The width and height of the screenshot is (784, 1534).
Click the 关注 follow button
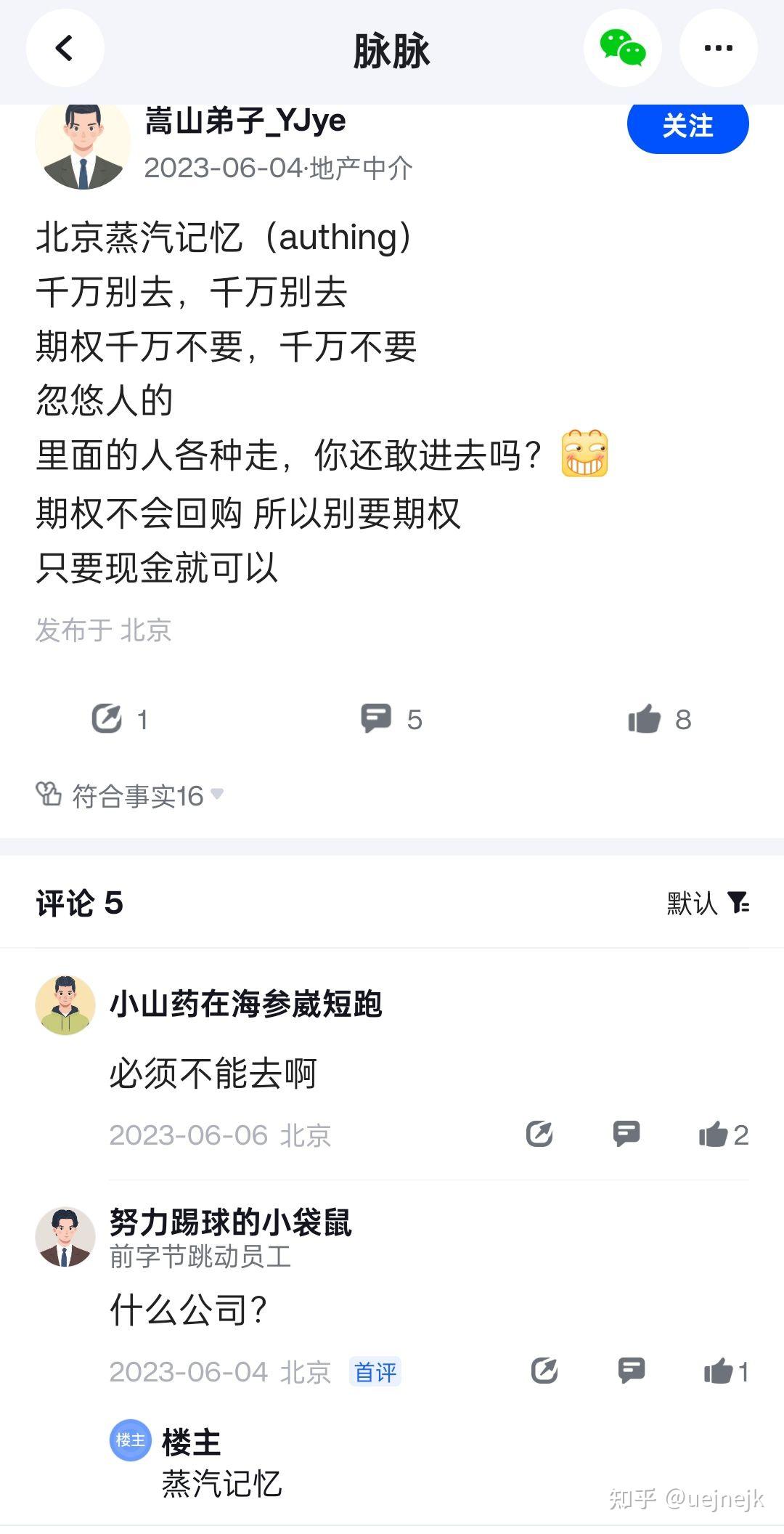coord(687,126)
